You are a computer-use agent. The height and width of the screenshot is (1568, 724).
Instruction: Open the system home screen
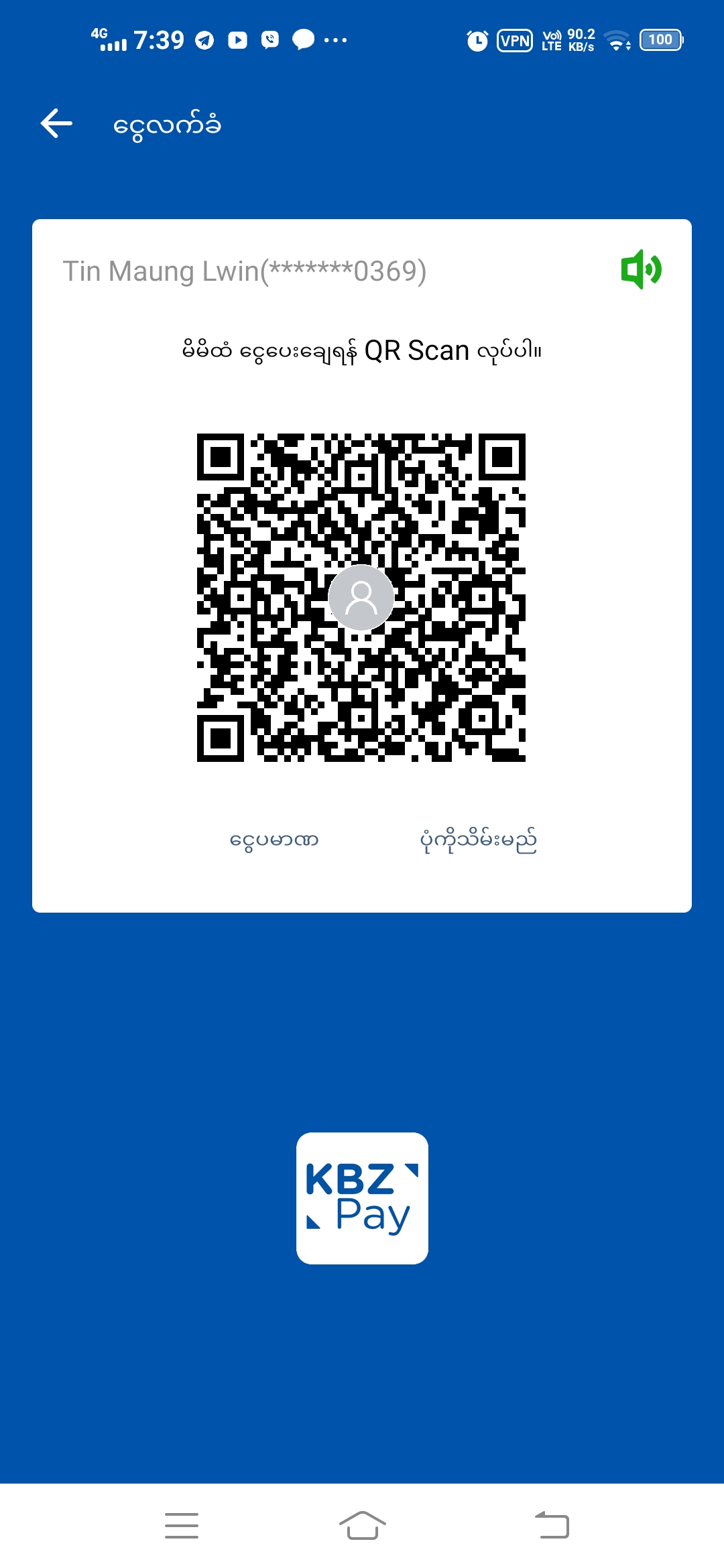tap(362, 1526)
